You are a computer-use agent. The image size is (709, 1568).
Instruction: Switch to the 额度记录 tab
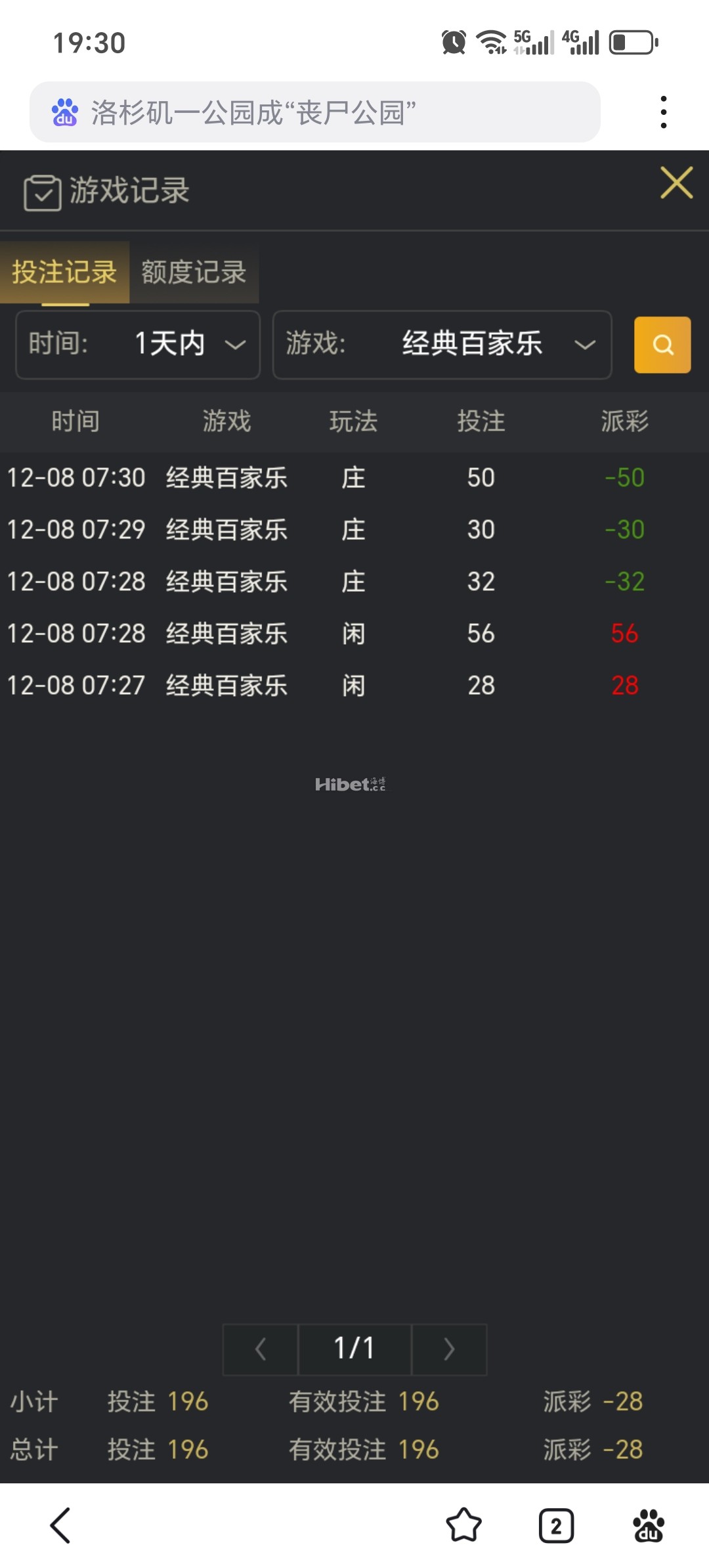(194, 272)
